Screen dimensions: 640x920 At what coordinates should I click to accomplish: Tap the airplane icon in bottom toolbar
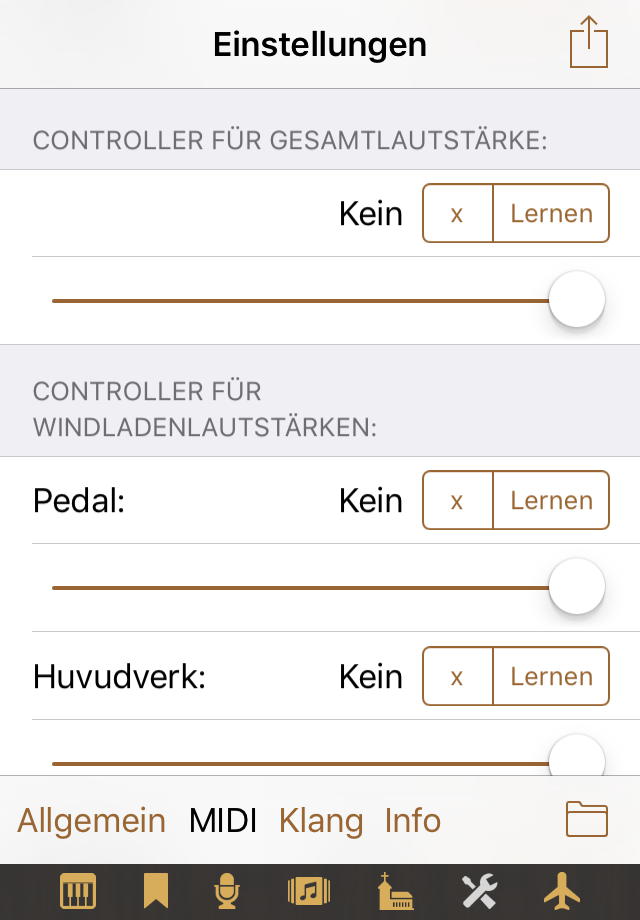[562, 890]
